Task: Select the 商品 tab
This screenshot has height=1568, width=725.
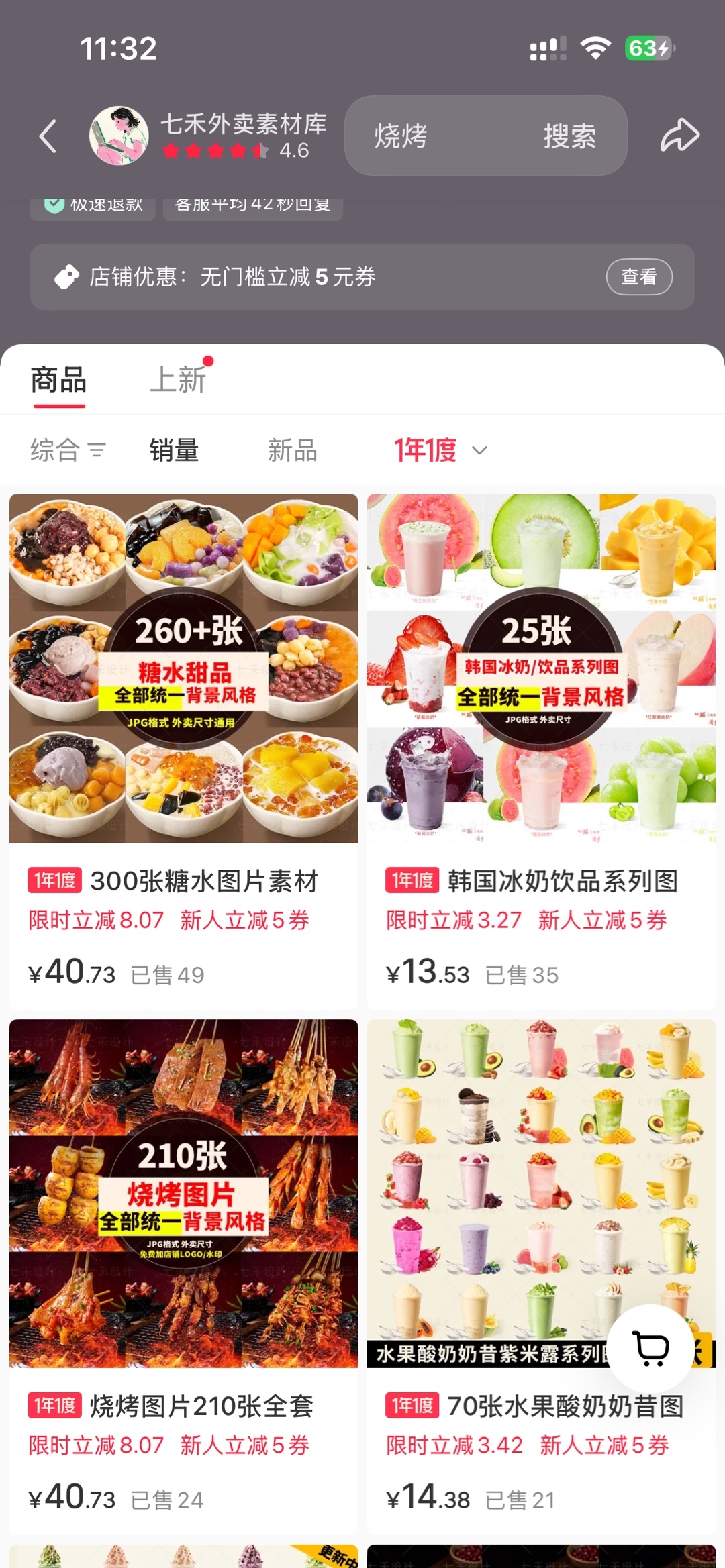Action: [59, 380]
